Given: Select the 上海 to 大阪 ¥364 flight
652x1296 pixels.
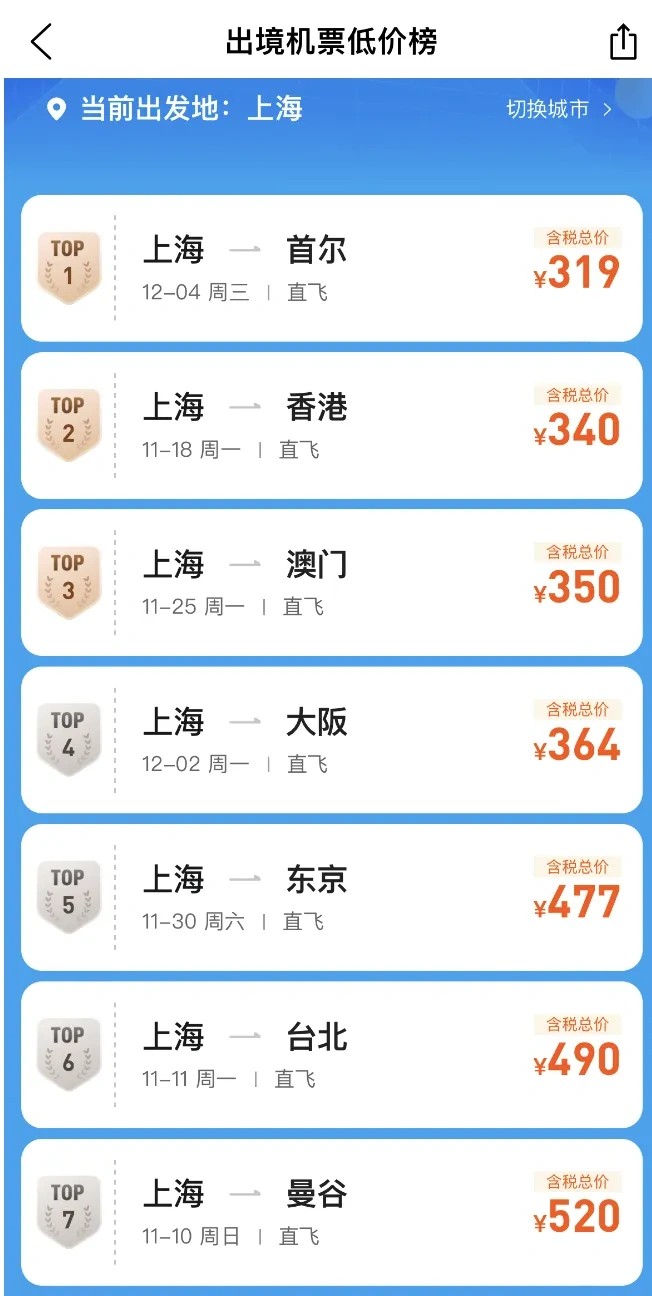Looking at the screenshot, I should coord(332,740).
